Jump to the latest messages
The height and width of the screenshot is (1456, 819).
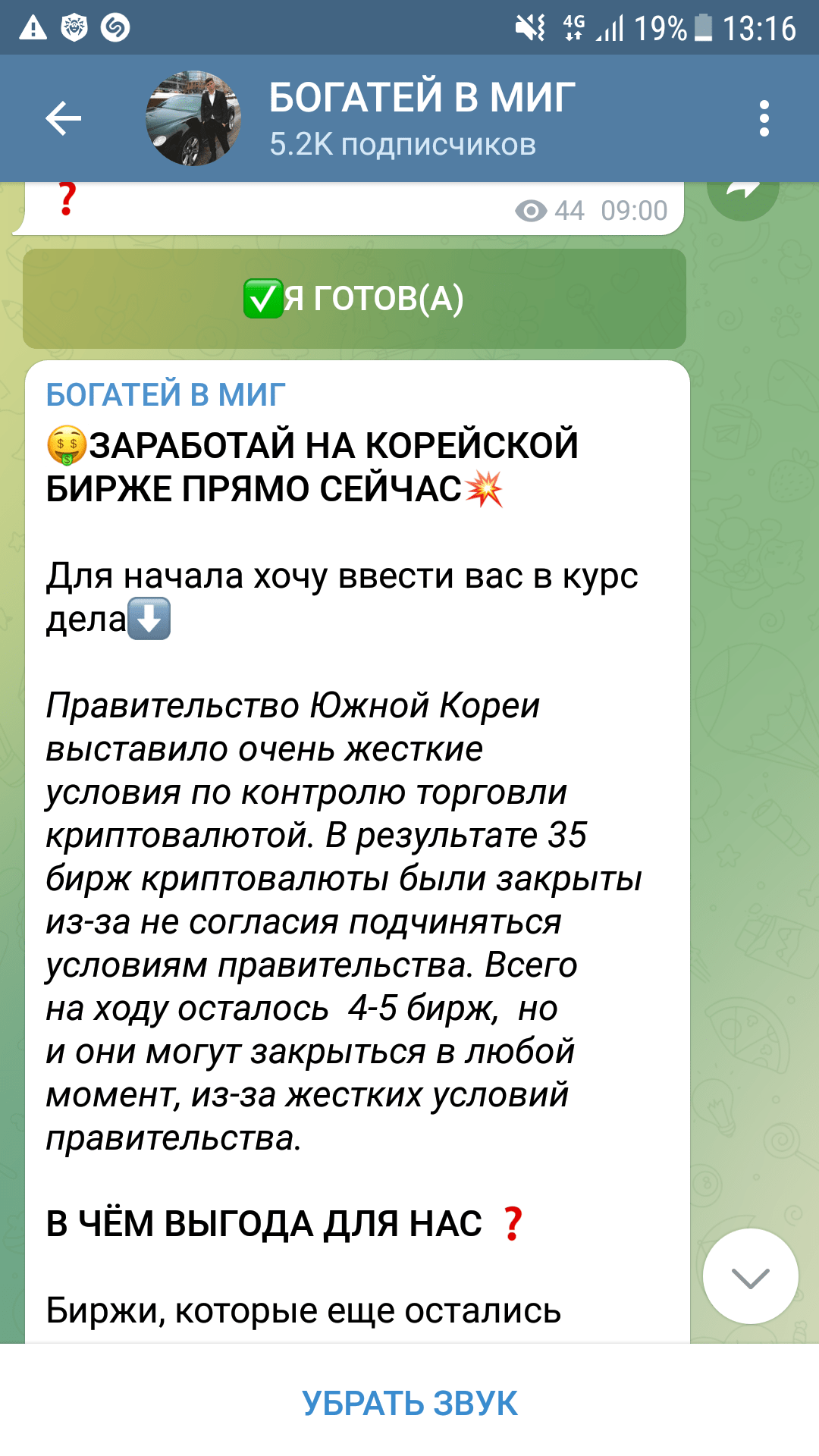pos(751,1276)
